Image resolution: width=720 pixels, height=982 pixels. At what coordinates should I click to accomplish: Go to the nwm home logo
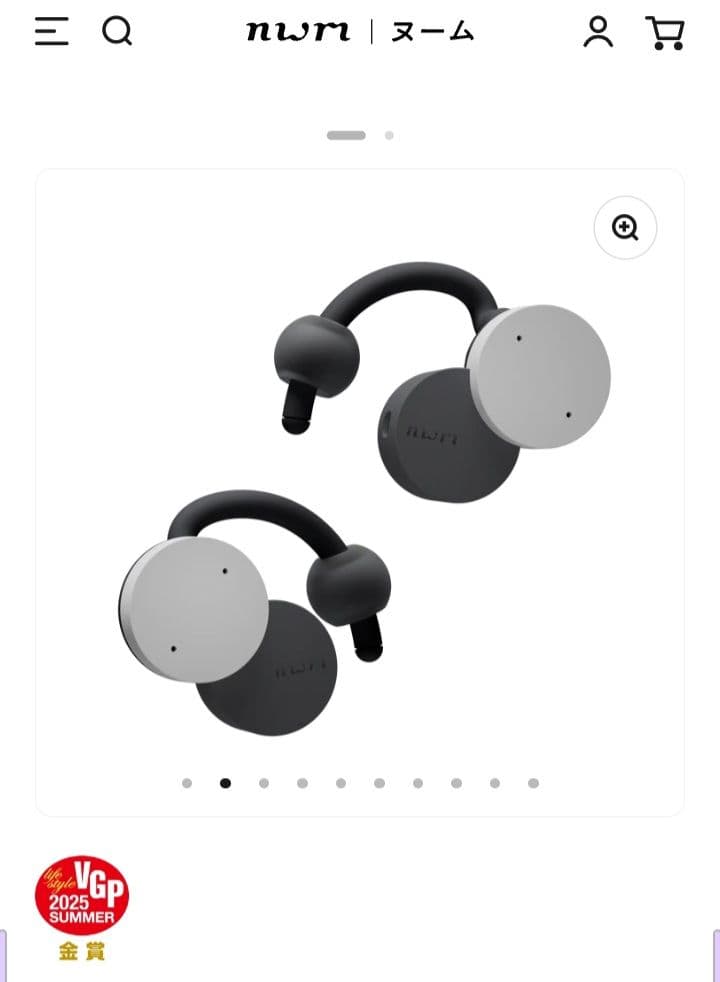[x=360, y=32]
